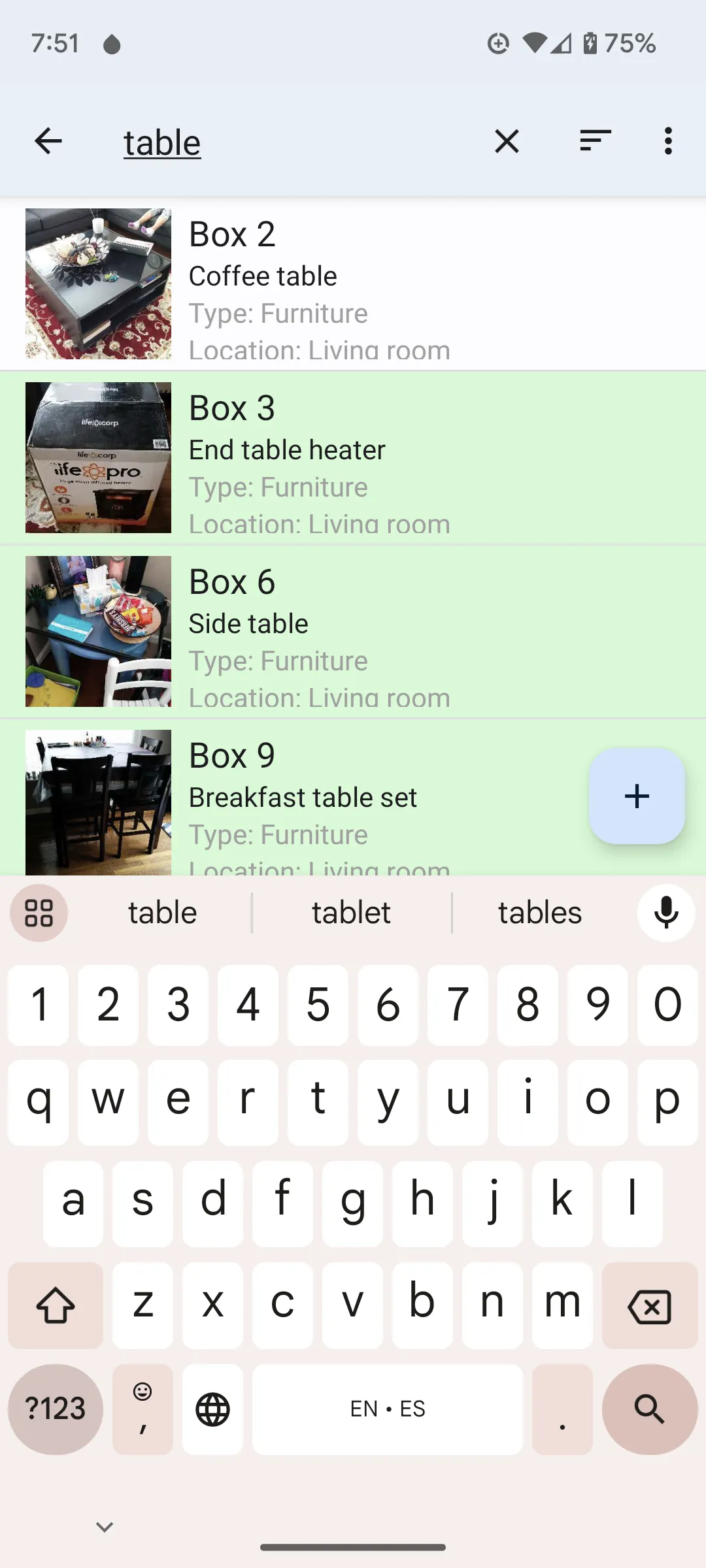Choose the 'tablet' keyboard suggestion

(x=351, y=913)
